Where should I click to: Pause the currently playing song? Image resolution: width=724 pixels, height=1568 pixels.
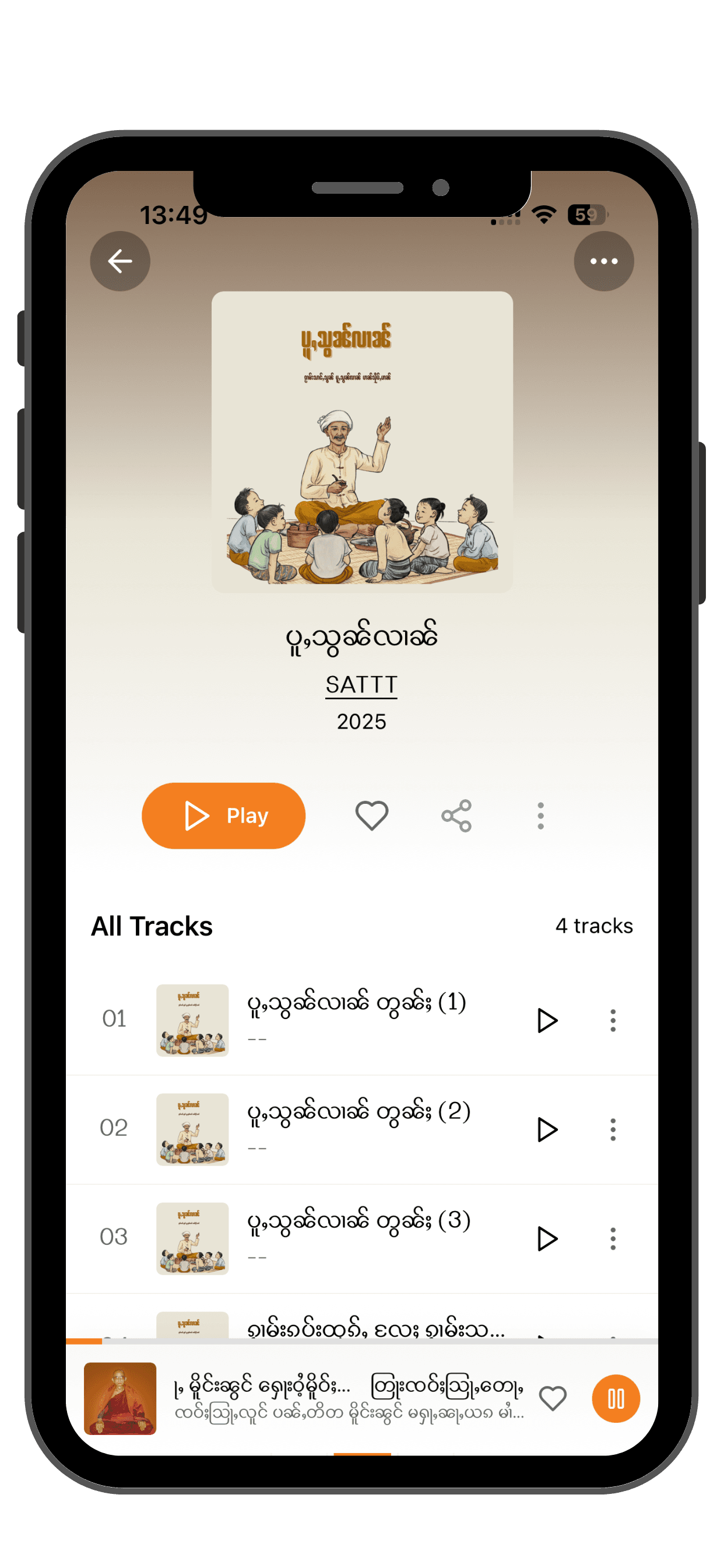click(x=616, y=1399)
